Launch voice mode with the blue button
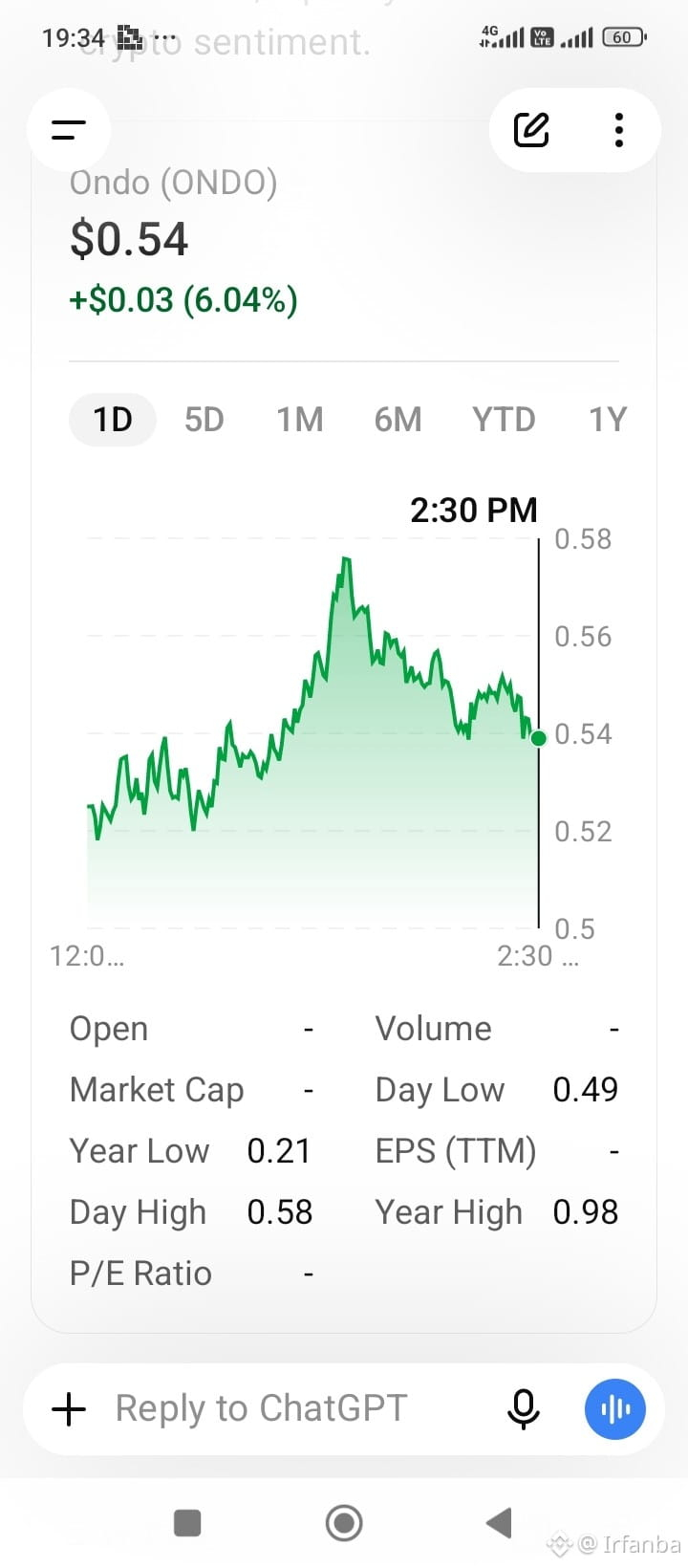The height and width of the screenshot is (1568, 688). (615, 1409)
